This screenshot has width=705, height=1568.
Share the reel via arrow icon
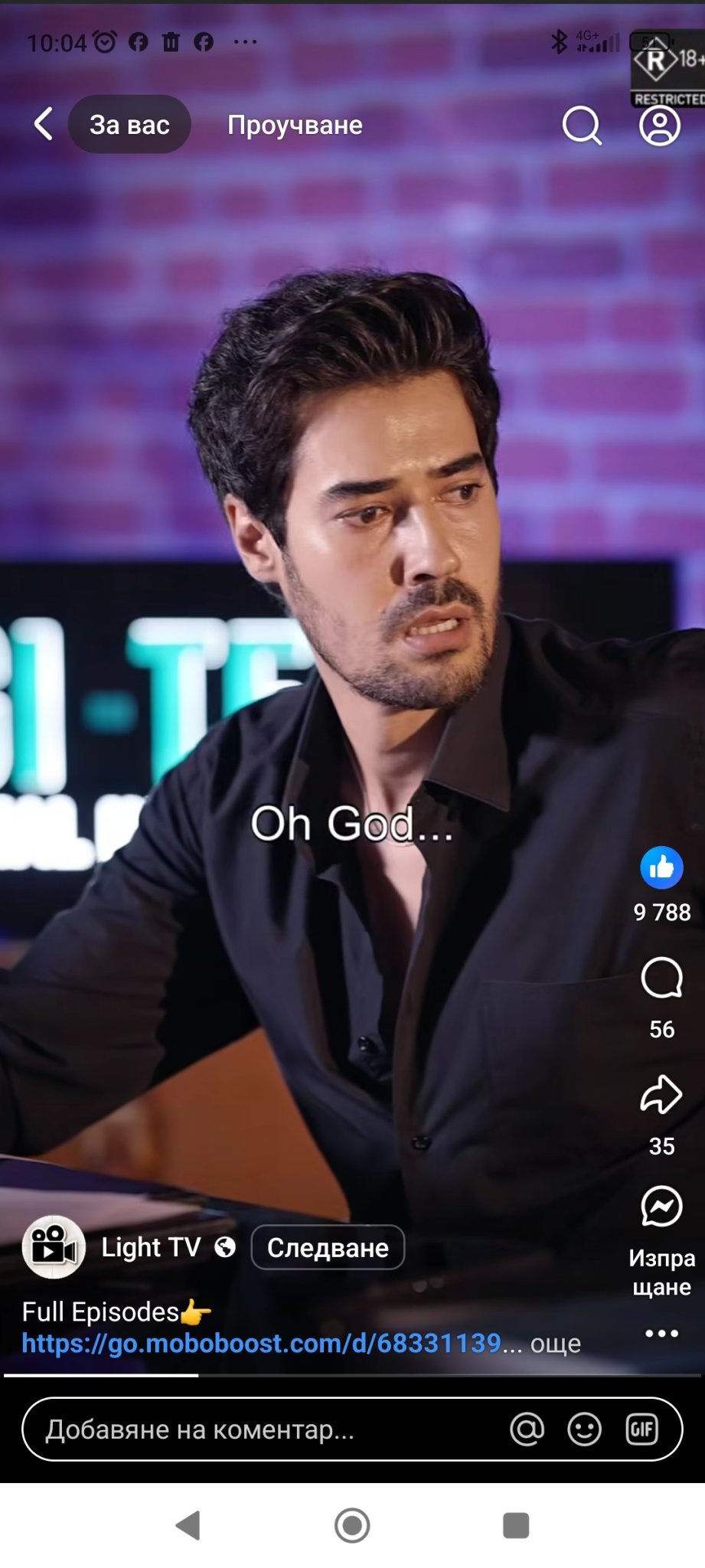pos(661,1094)
